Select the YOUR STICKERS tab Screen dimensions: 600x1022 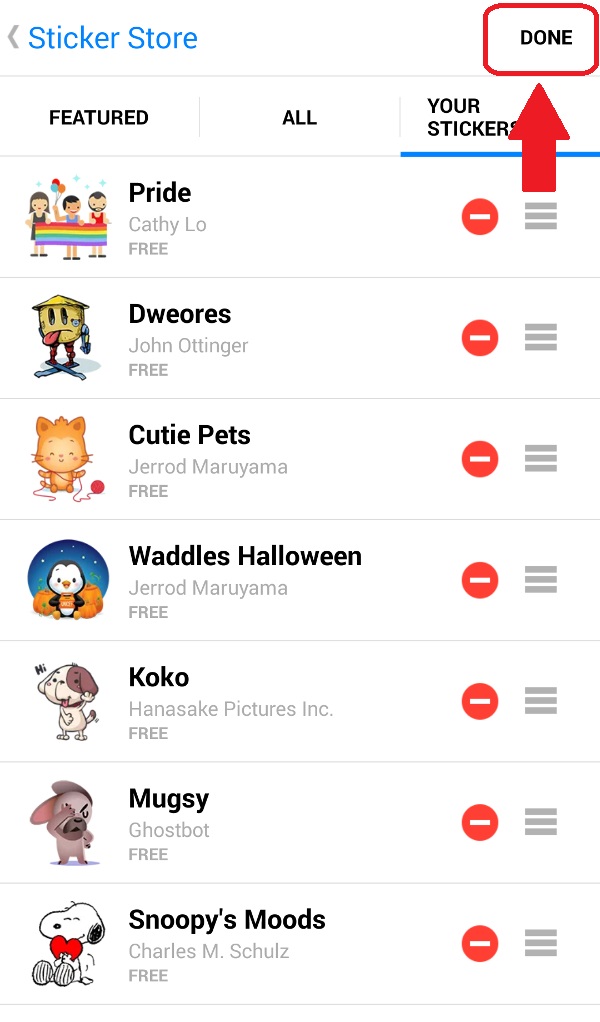470,118
